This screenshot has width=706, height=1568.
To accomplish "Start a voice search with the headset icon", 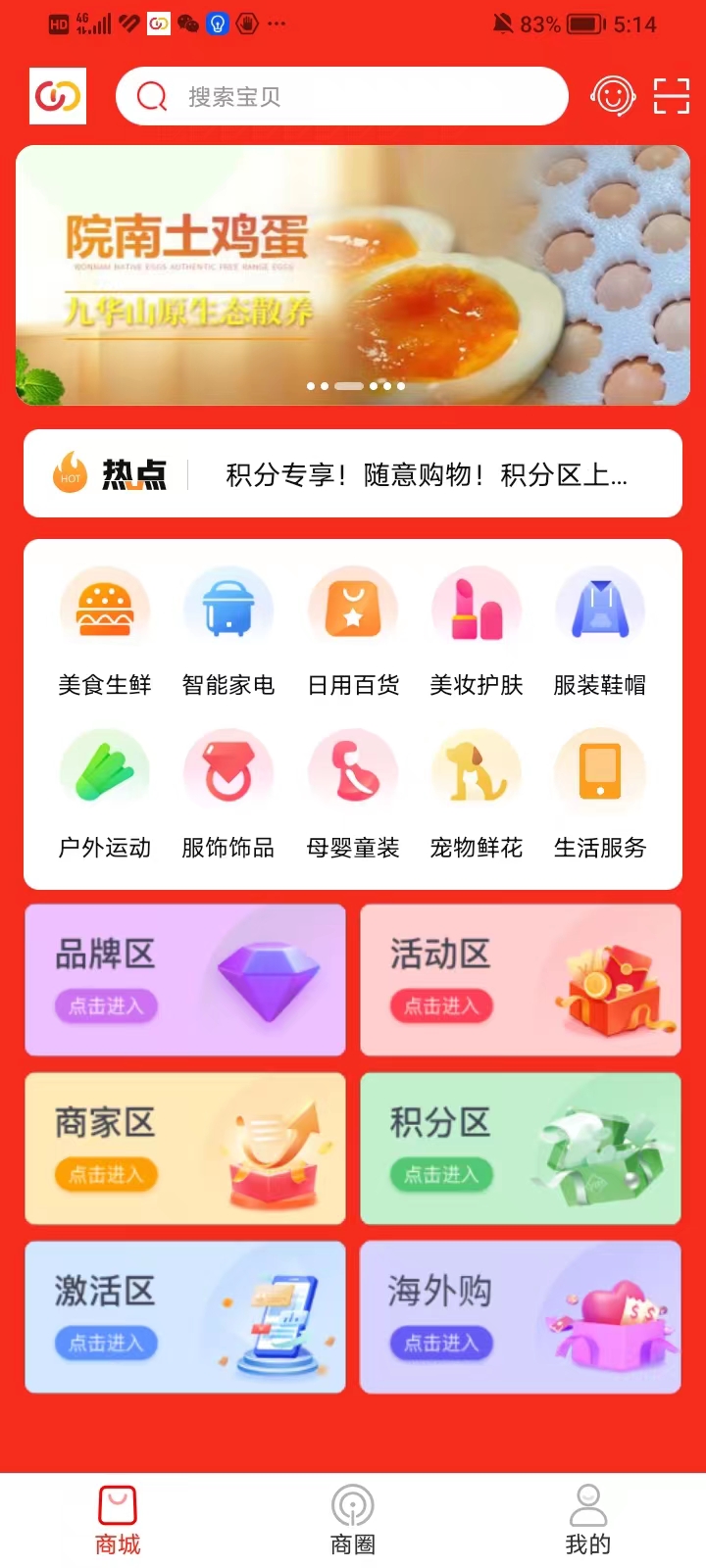I will pyautogui.click(x=612, y=96).
